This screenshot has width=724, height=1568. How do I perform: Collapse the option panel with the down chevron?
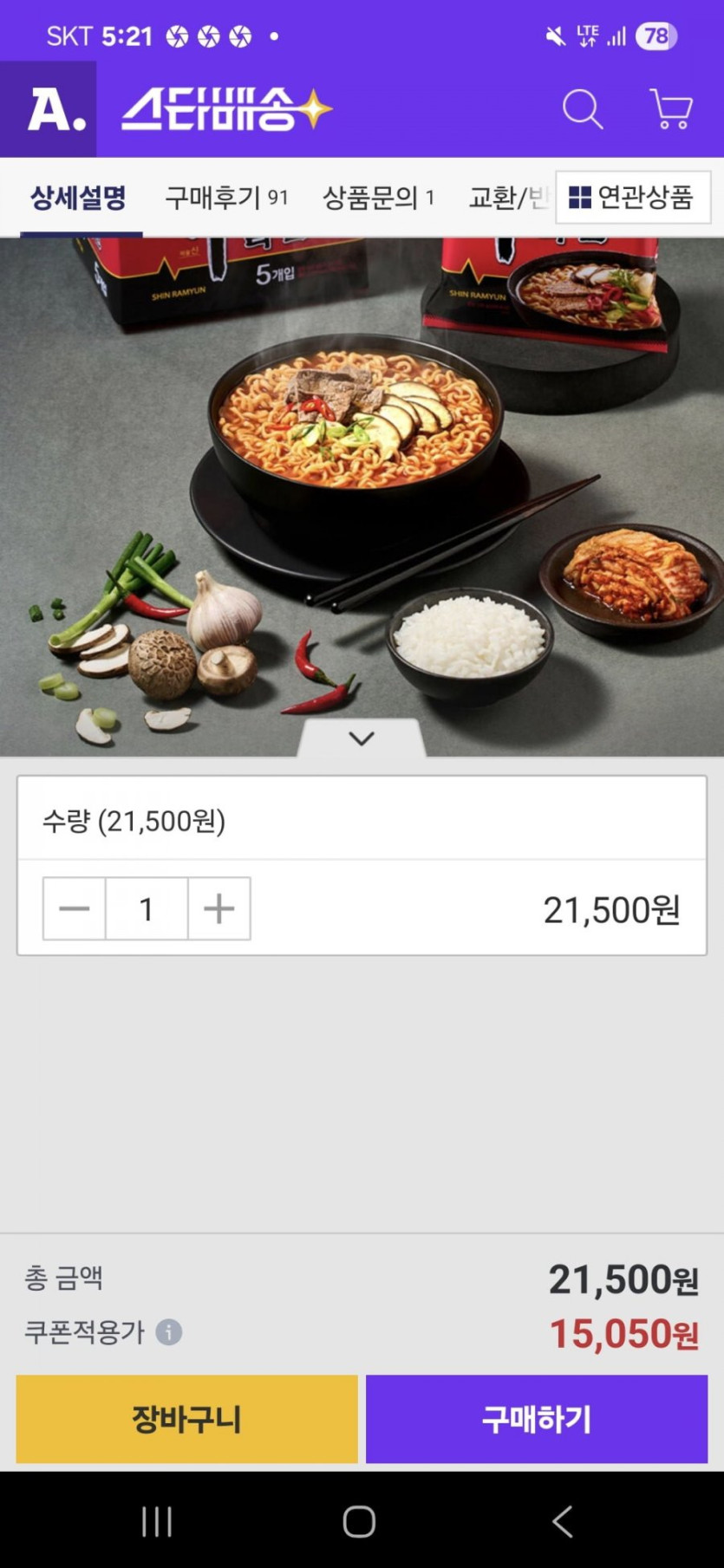(362, 738)
